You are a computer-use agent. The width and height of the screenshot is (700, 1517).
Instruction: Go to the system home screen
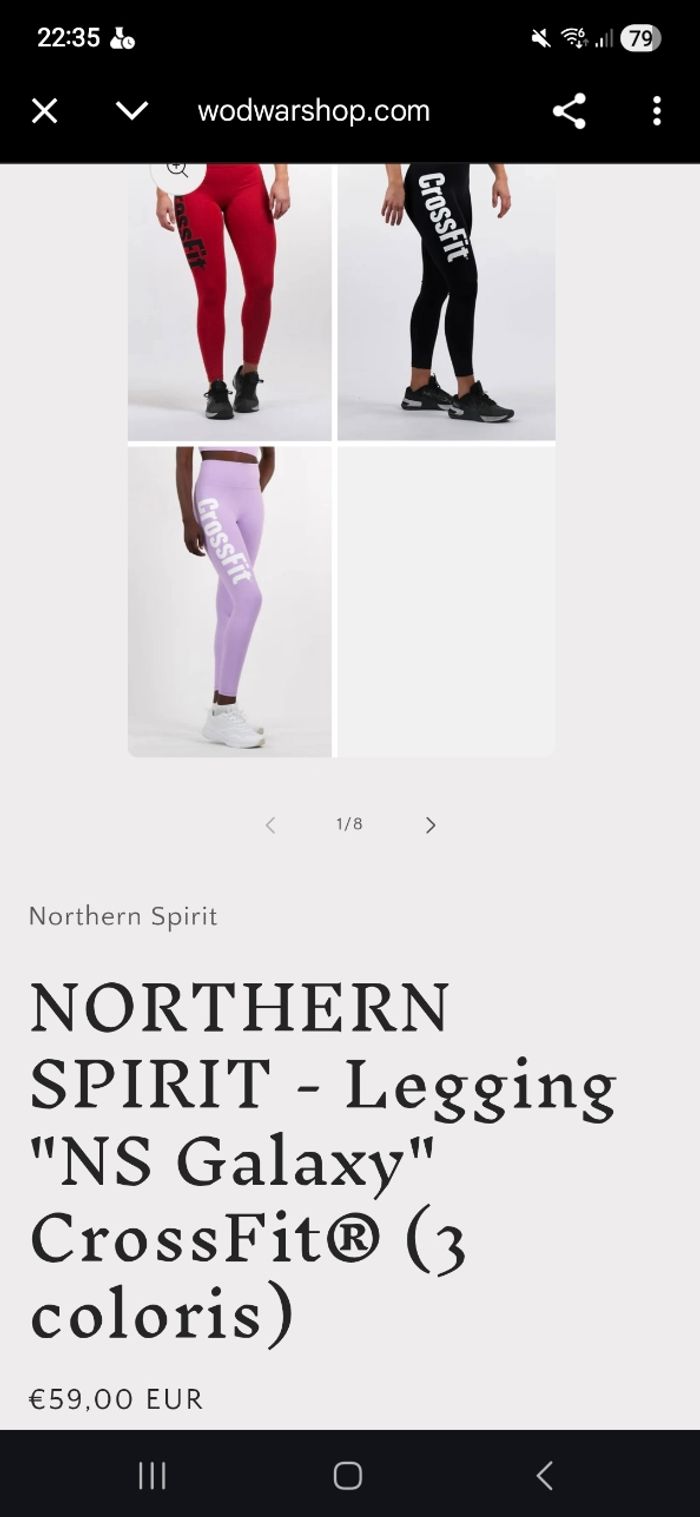347,1475
